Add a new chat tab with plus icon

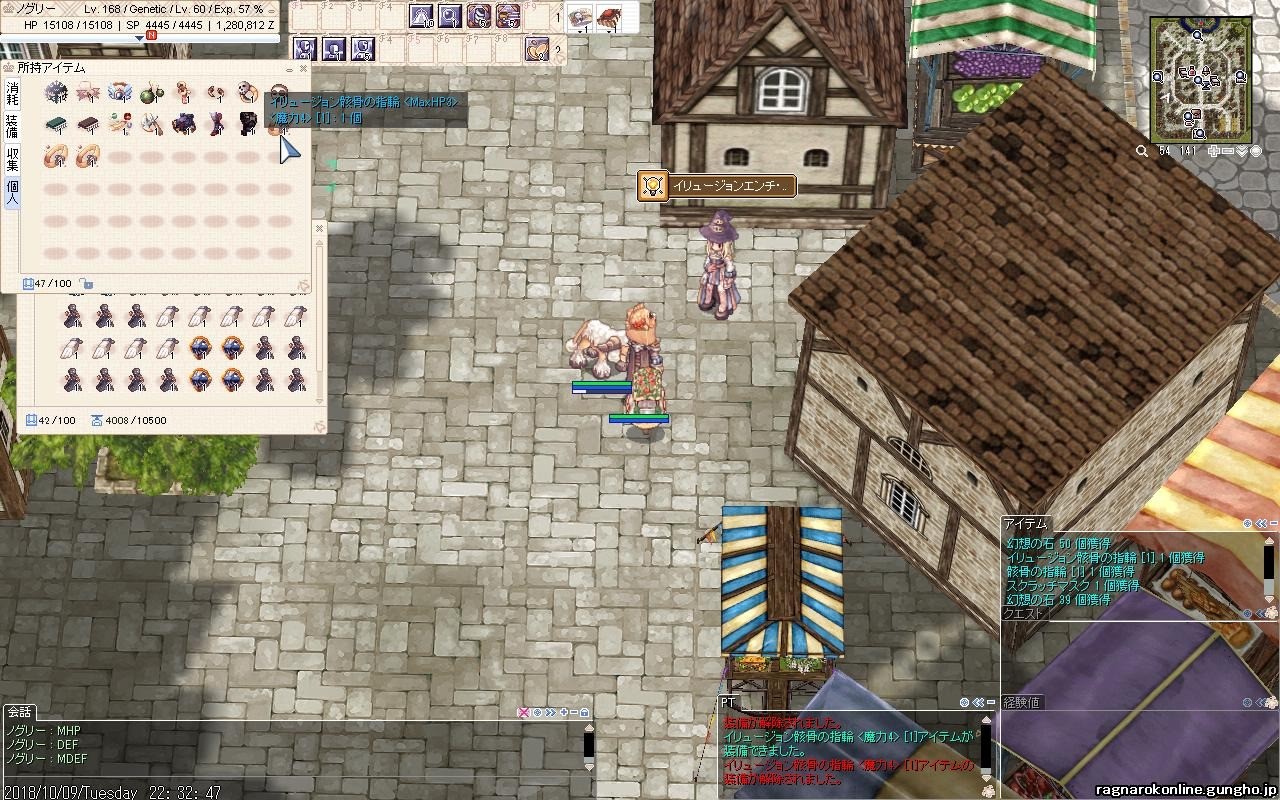click(563, 713)
